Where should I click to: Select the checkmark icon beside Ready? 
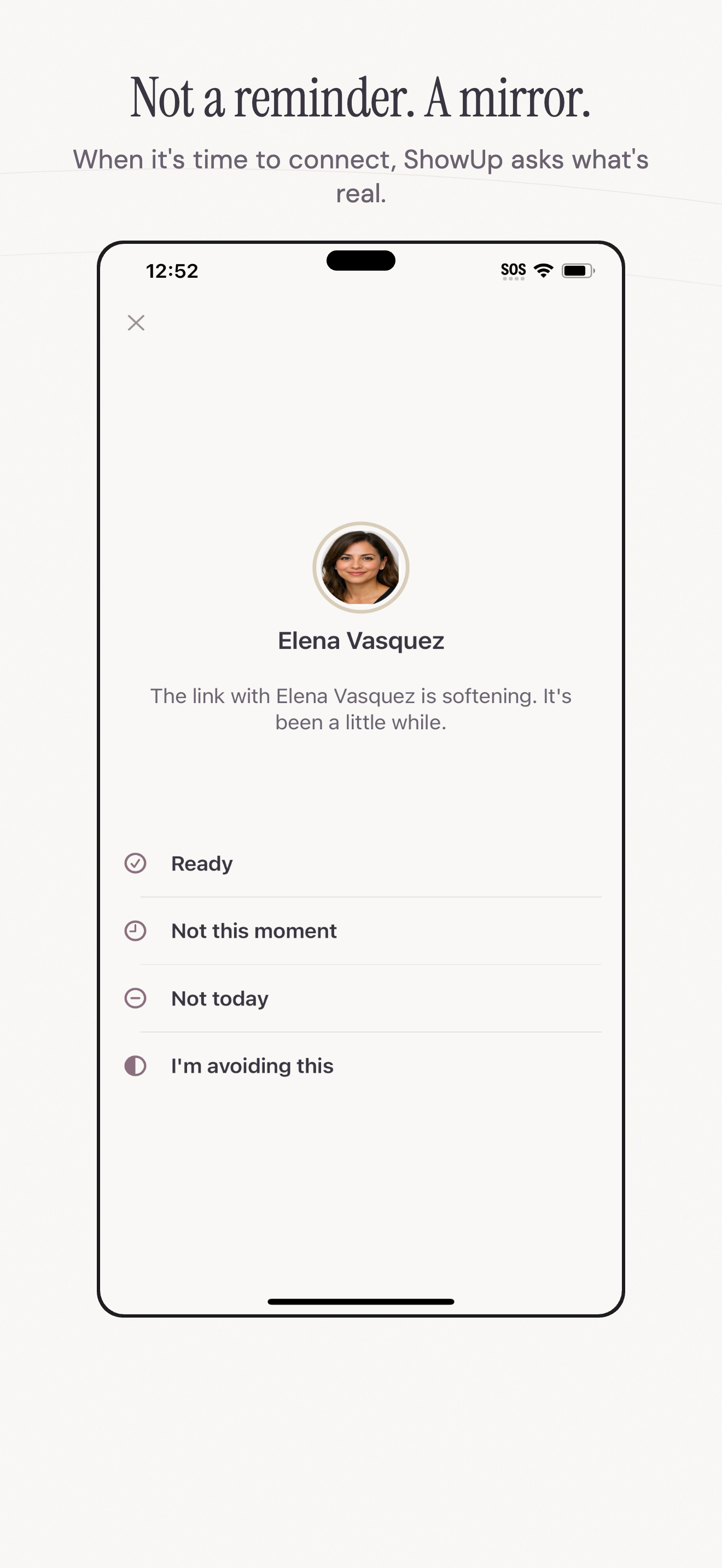[x=135, y=863]
